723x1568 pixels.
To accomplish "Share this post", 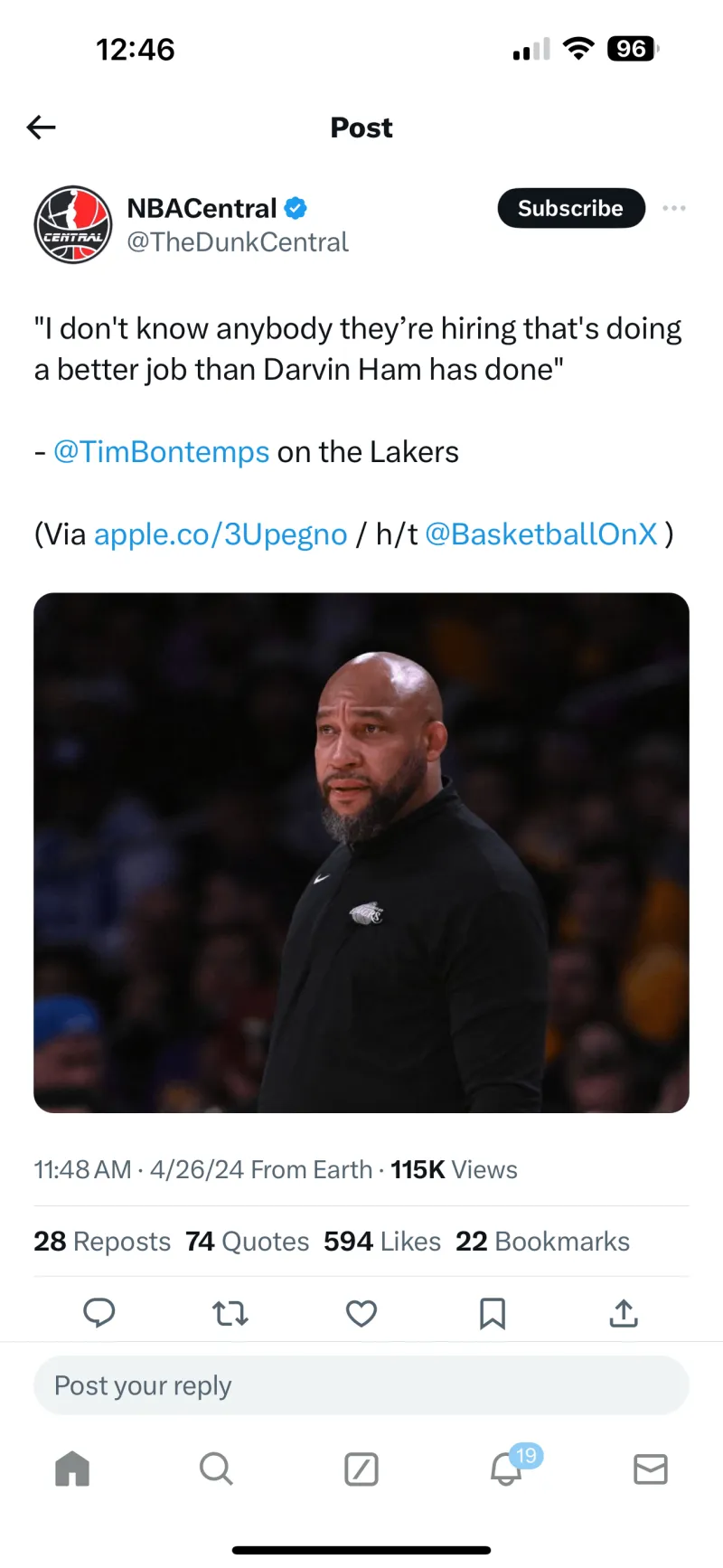I will click(x=624, y=1313).
